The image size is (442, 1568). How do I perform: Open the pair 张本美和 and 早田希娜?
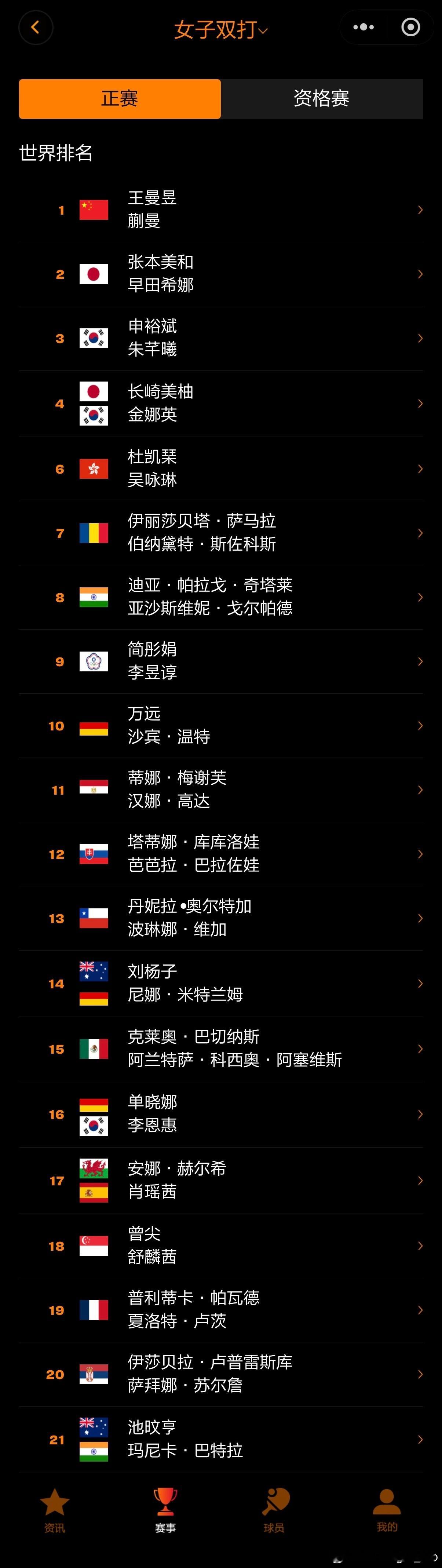(221, 274)
